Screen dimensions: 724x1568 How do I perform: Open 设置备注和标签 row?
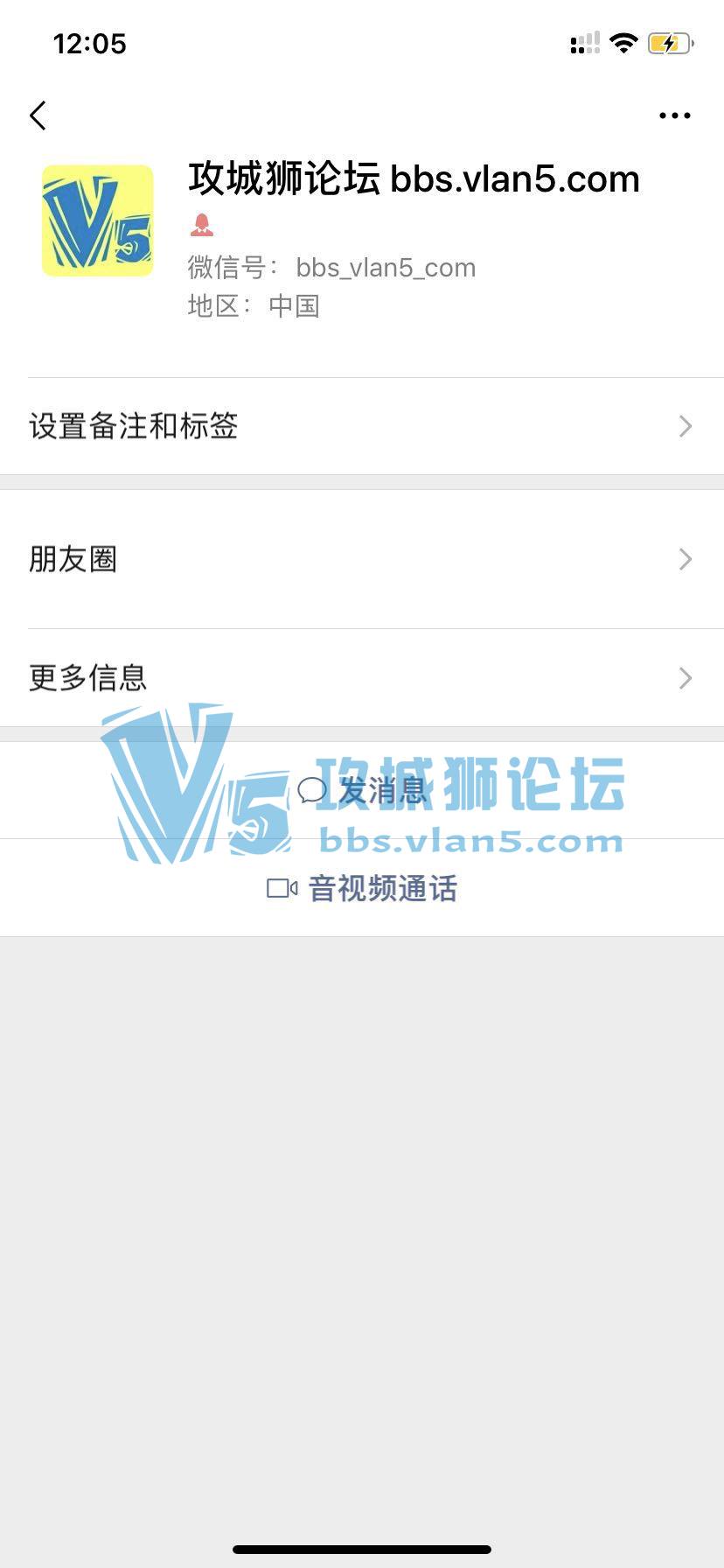pos(362,426)
